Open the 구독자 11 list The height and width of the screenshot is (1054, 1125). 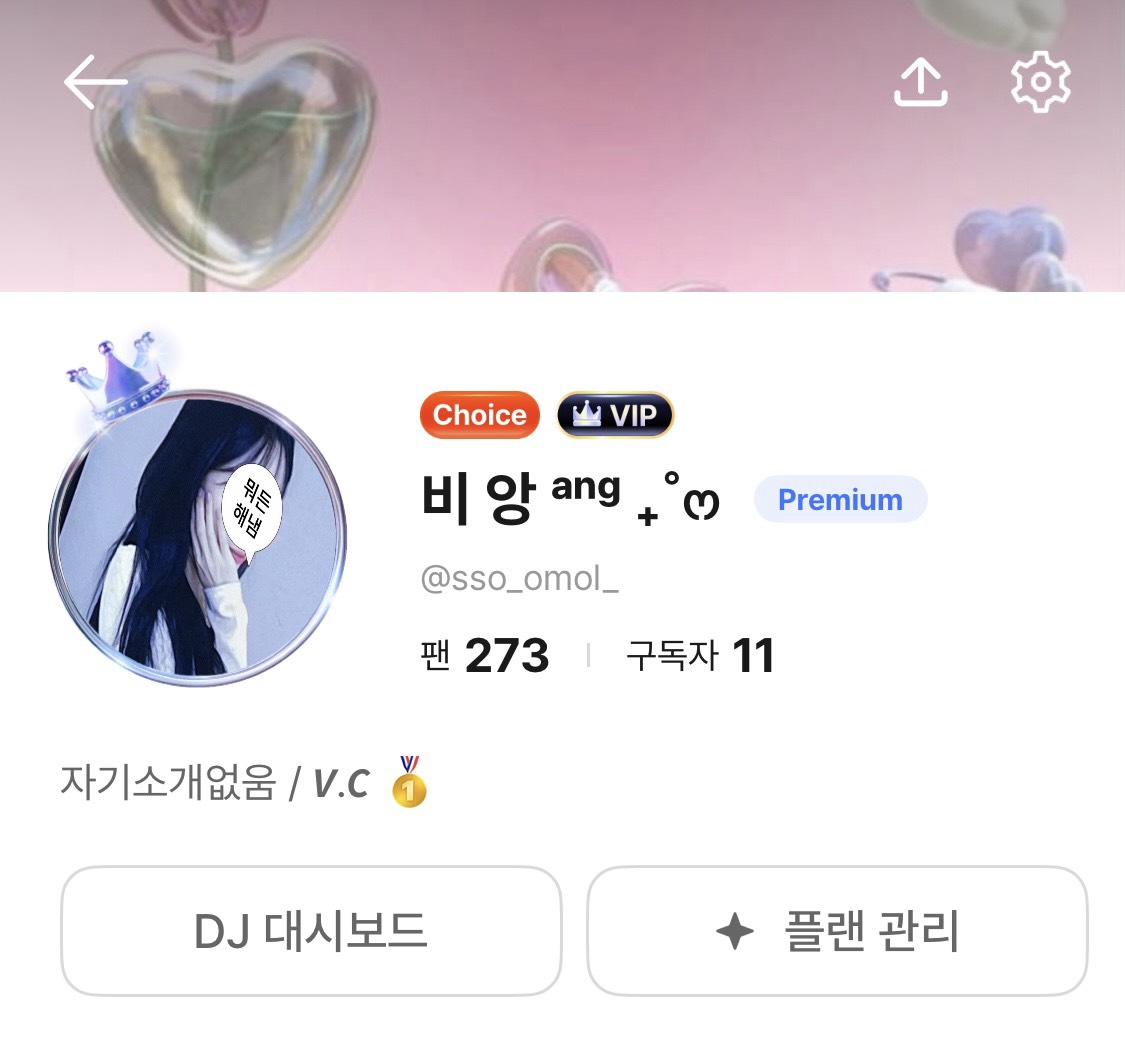(x=700, y=656)
